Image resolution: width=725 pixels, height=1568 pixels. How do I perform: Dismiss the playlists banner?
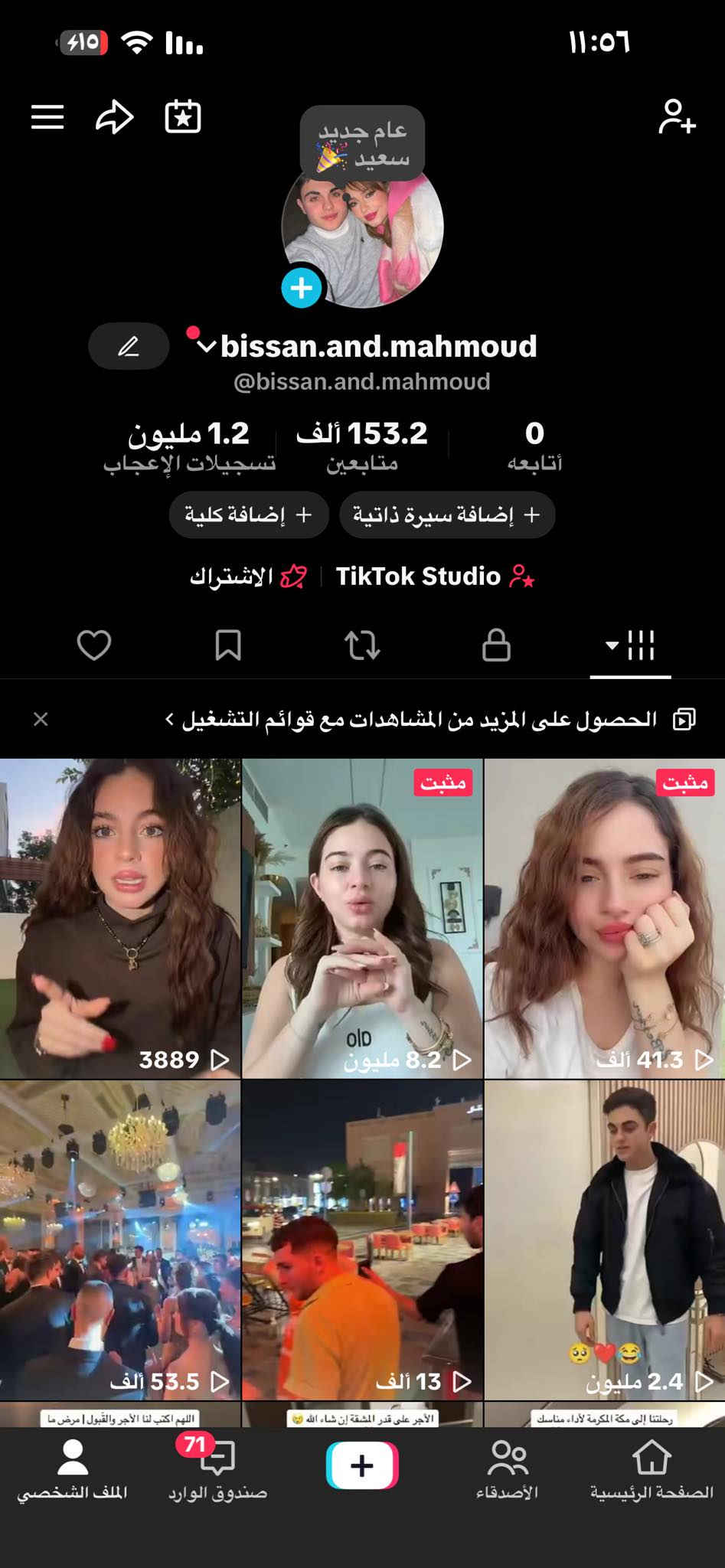[x=41, y=719]
